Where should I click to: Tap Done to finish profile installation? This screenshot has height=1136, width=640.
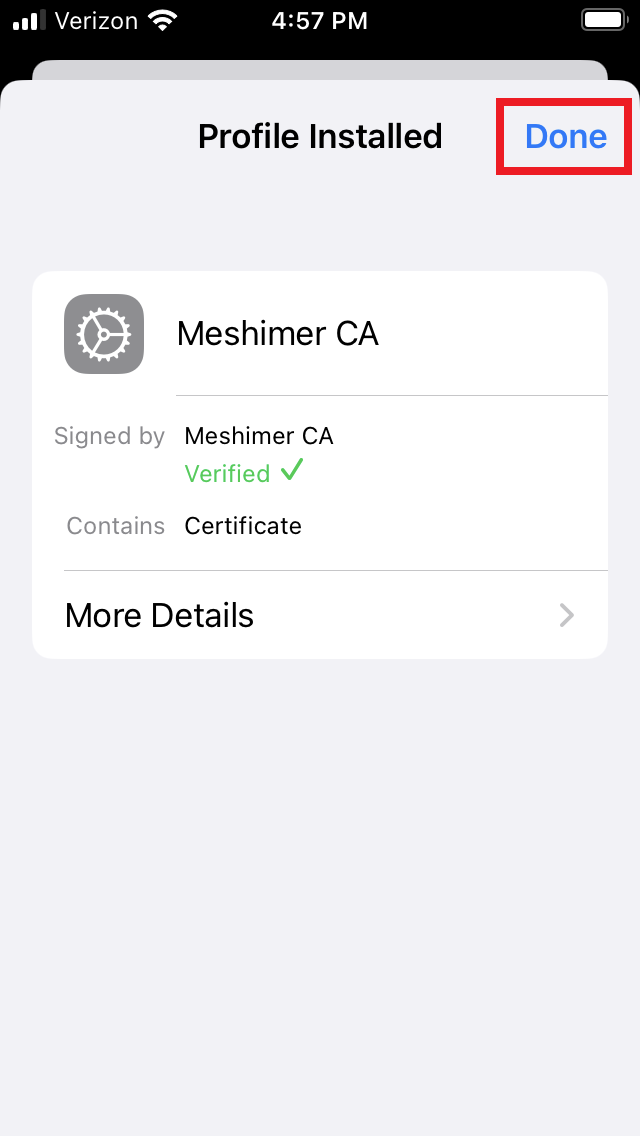coord(565,136)
